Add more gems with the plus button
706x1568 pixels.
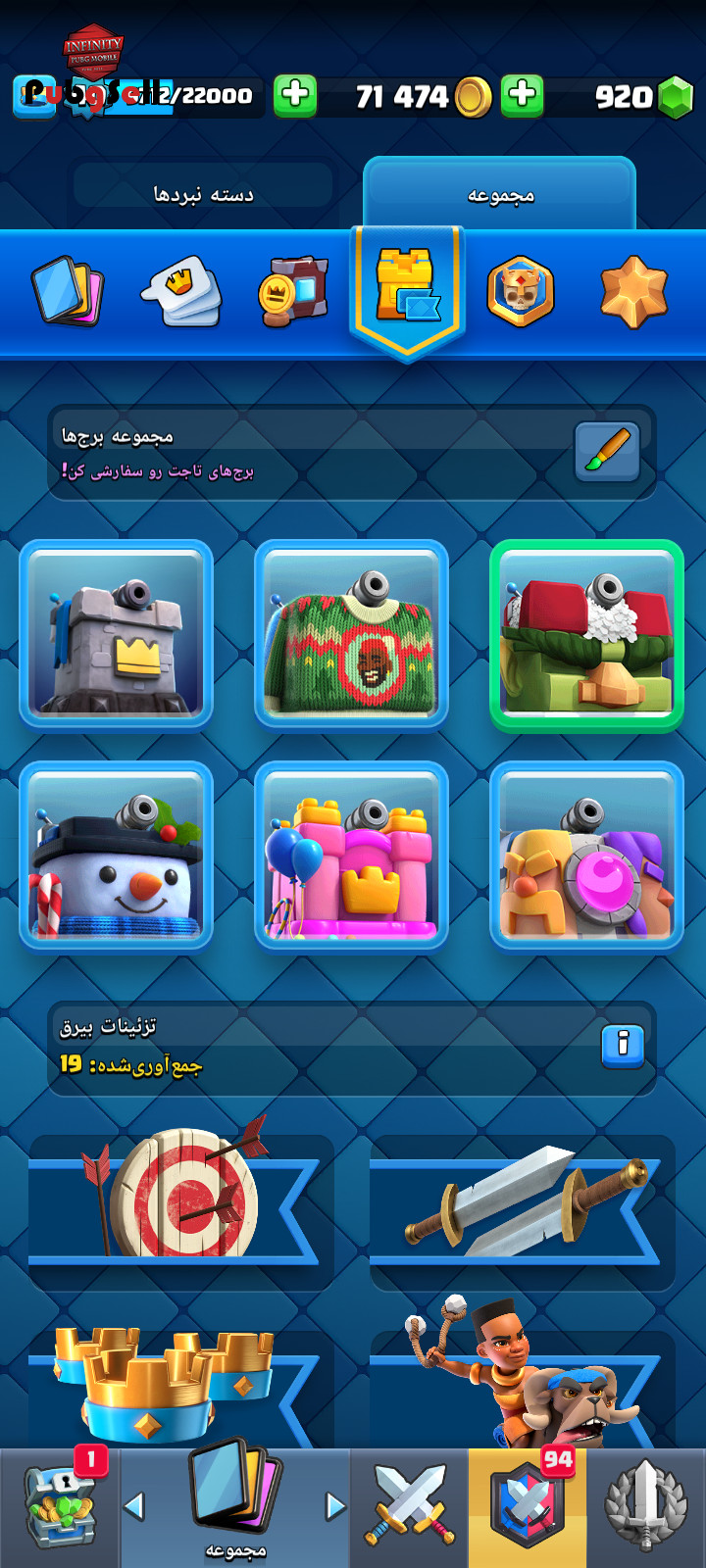(523, 96)
